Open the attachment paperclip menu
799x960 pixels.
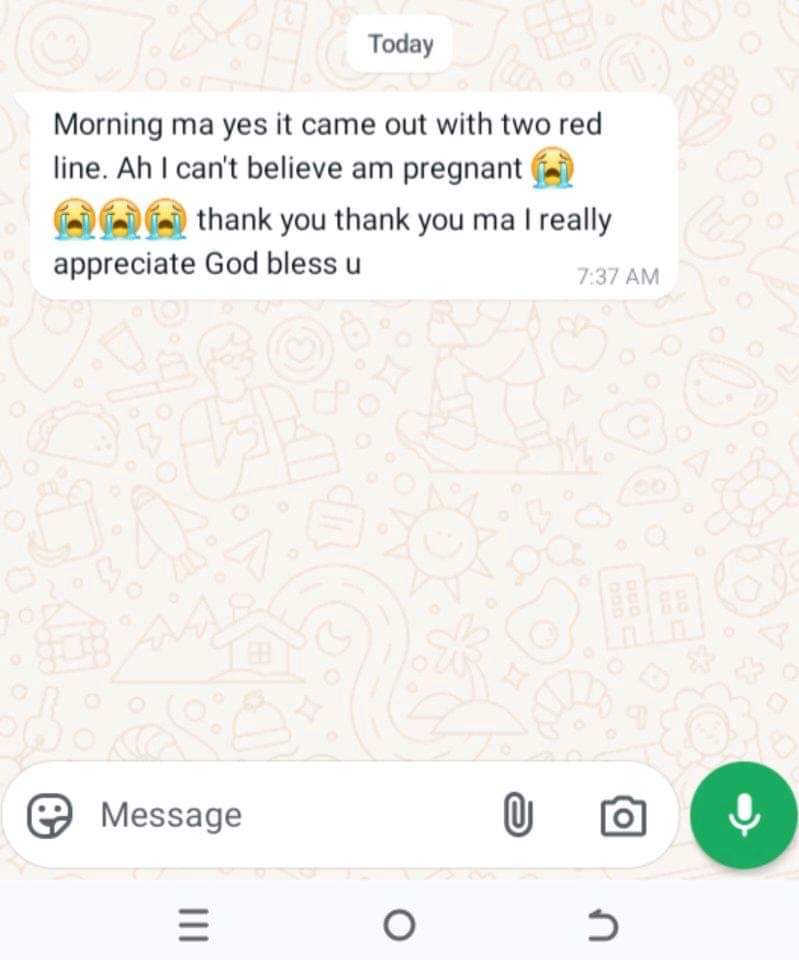(x=514, y=815)
